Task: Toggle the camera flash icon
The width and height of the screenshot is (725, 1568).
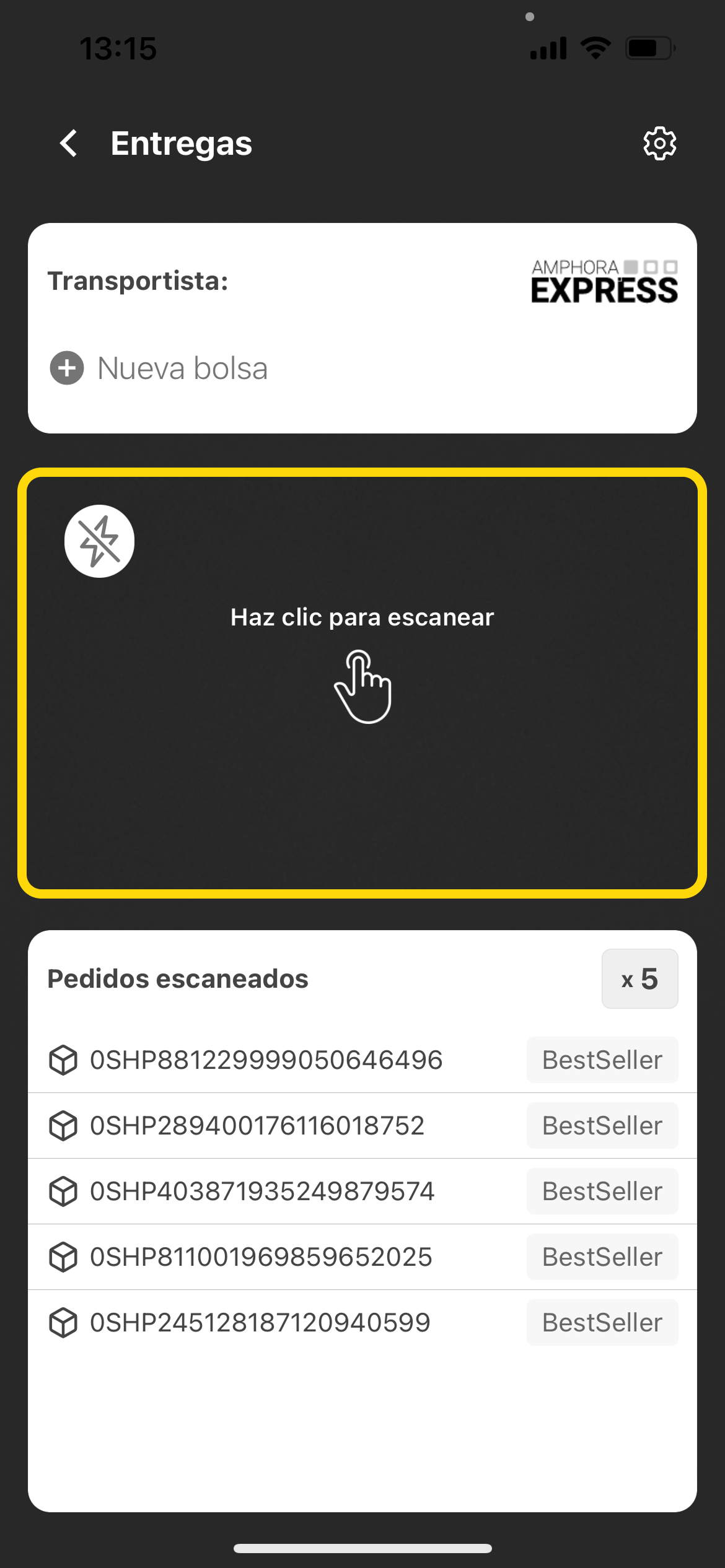Action: point(99,542)
